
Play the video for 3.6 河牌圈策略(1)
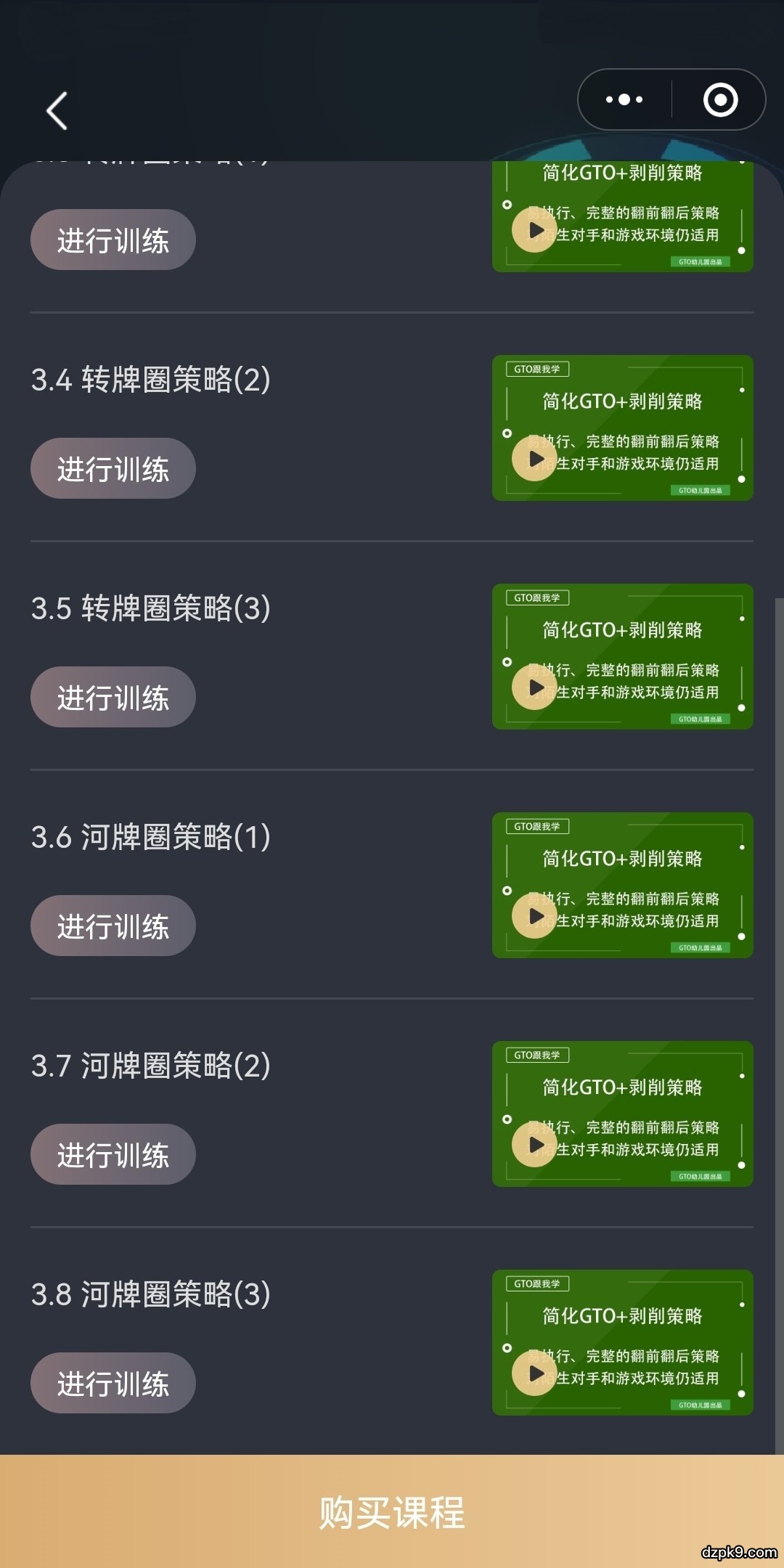click(x=534, y=916)
